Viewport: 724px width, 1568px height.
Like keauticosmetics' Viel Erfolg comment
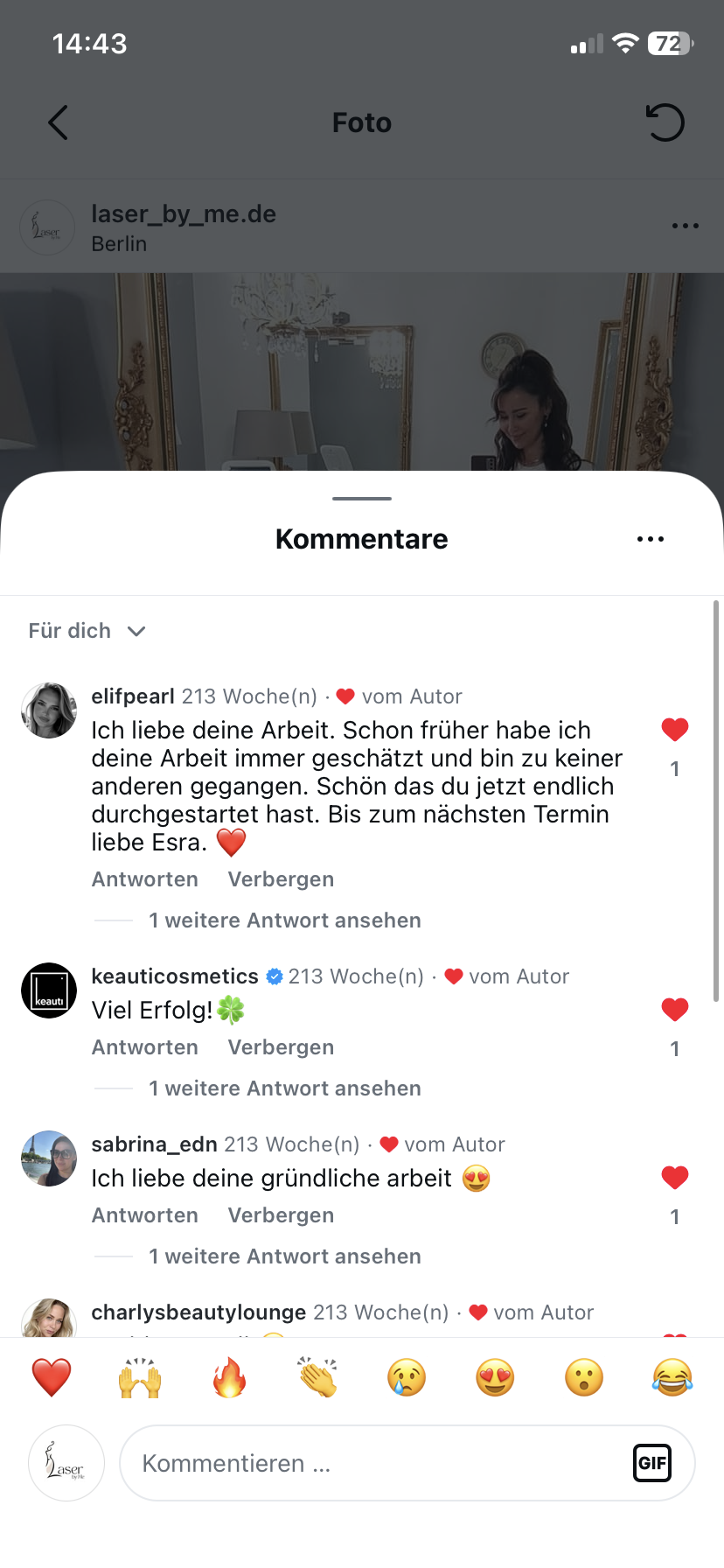tap(674, 1010)
